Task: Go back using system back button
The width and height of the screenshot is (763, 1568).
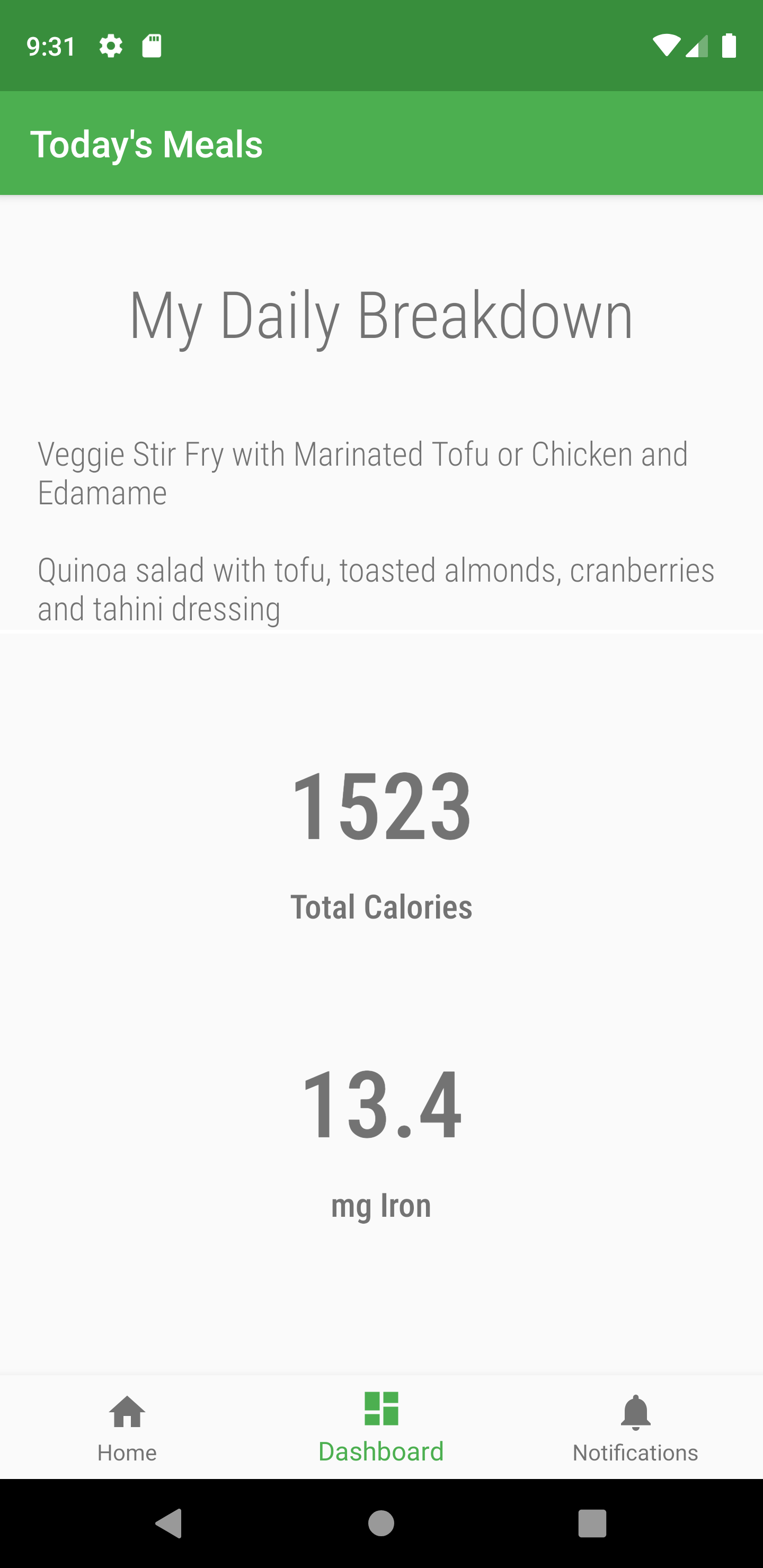Action: tap(169, 1523)
